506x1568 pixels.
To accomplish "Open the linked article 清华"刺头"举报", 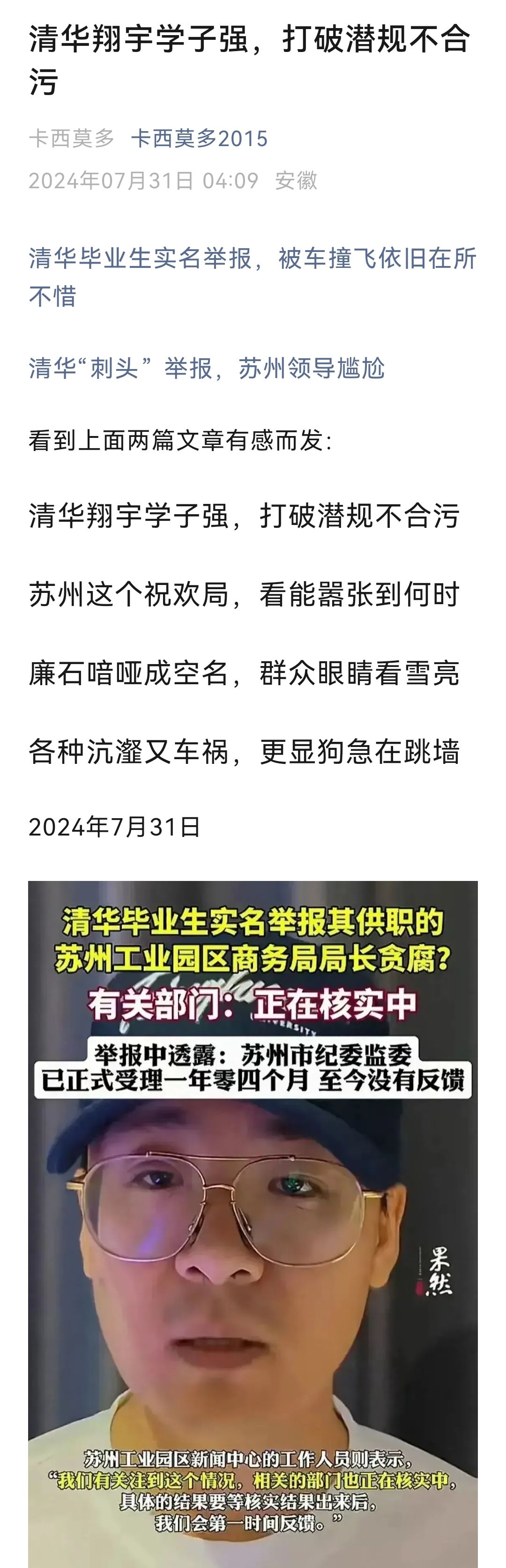I will pyautogui.click(x=207, y=368).
